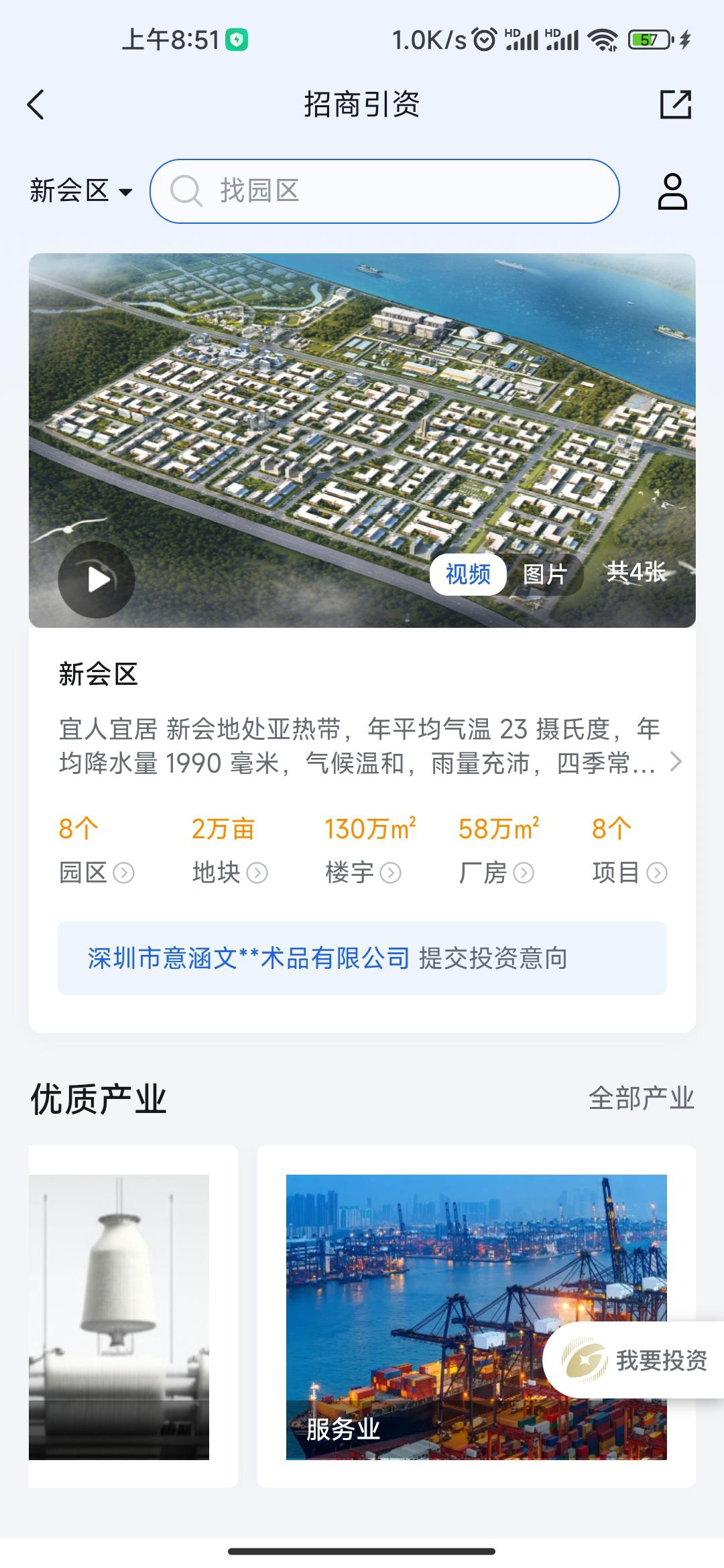Open the 地块 expander arrow

[x=257, y=872]
